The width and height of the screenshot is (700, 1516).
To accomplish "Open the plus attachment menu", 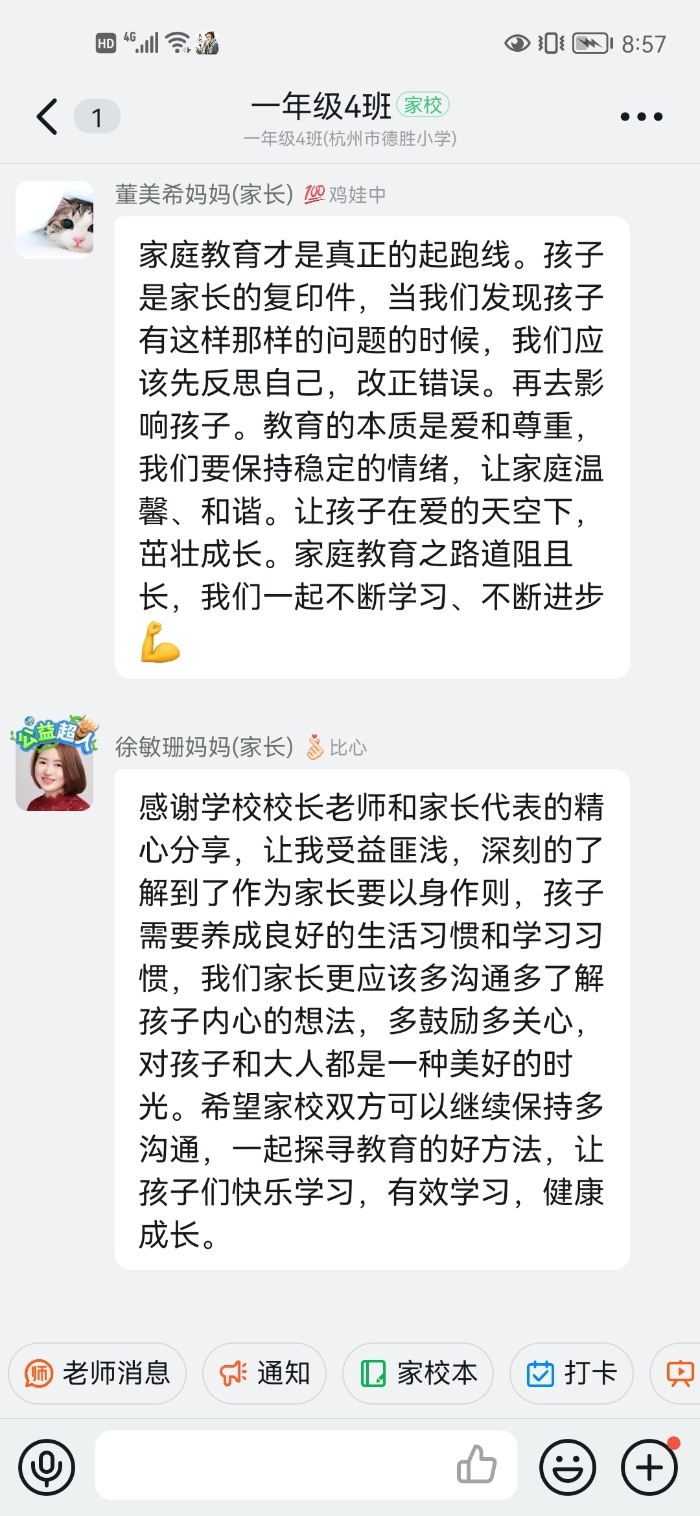I will [650, 1467].
